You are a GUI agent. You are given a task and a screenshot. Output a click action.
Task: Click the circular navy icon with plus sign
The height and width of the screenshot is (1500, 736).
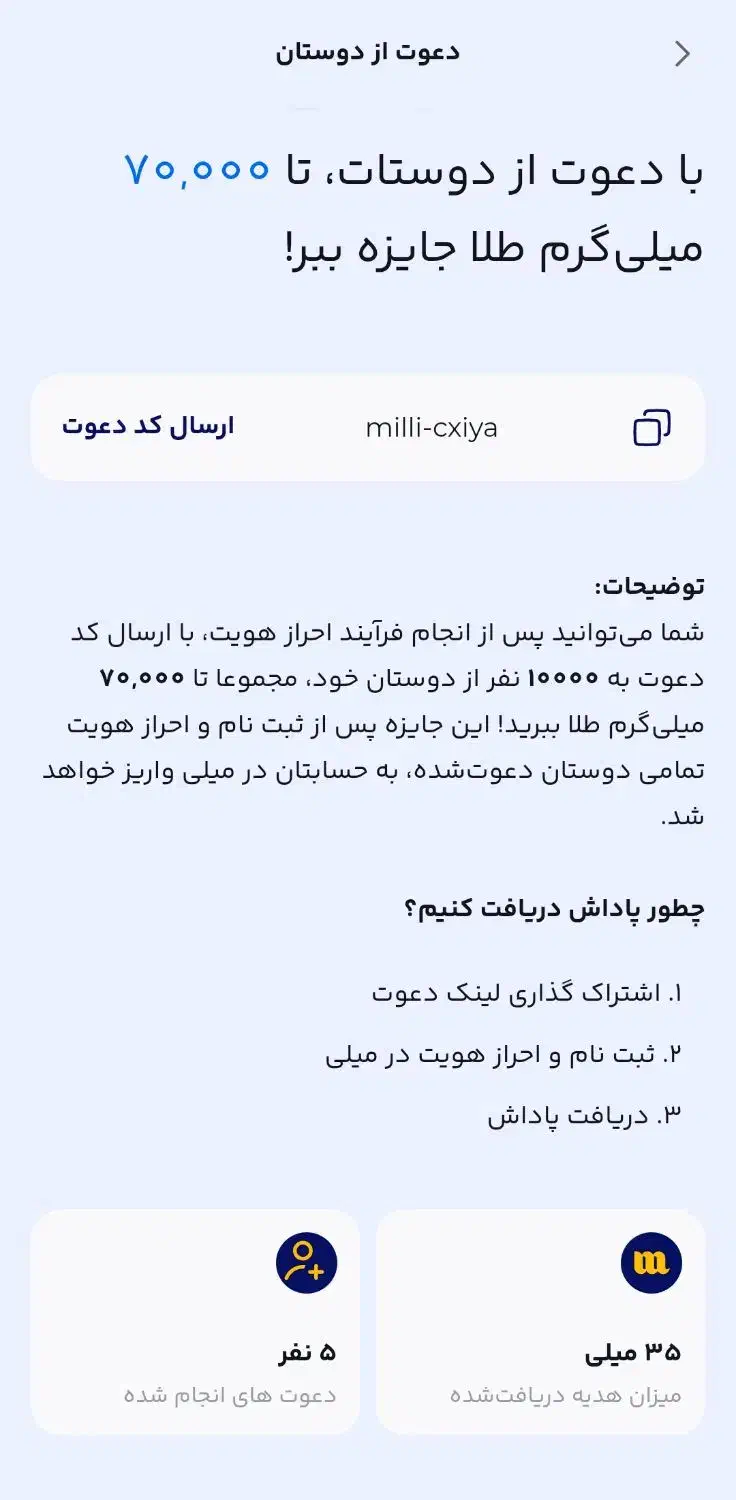coord(305,1263)
